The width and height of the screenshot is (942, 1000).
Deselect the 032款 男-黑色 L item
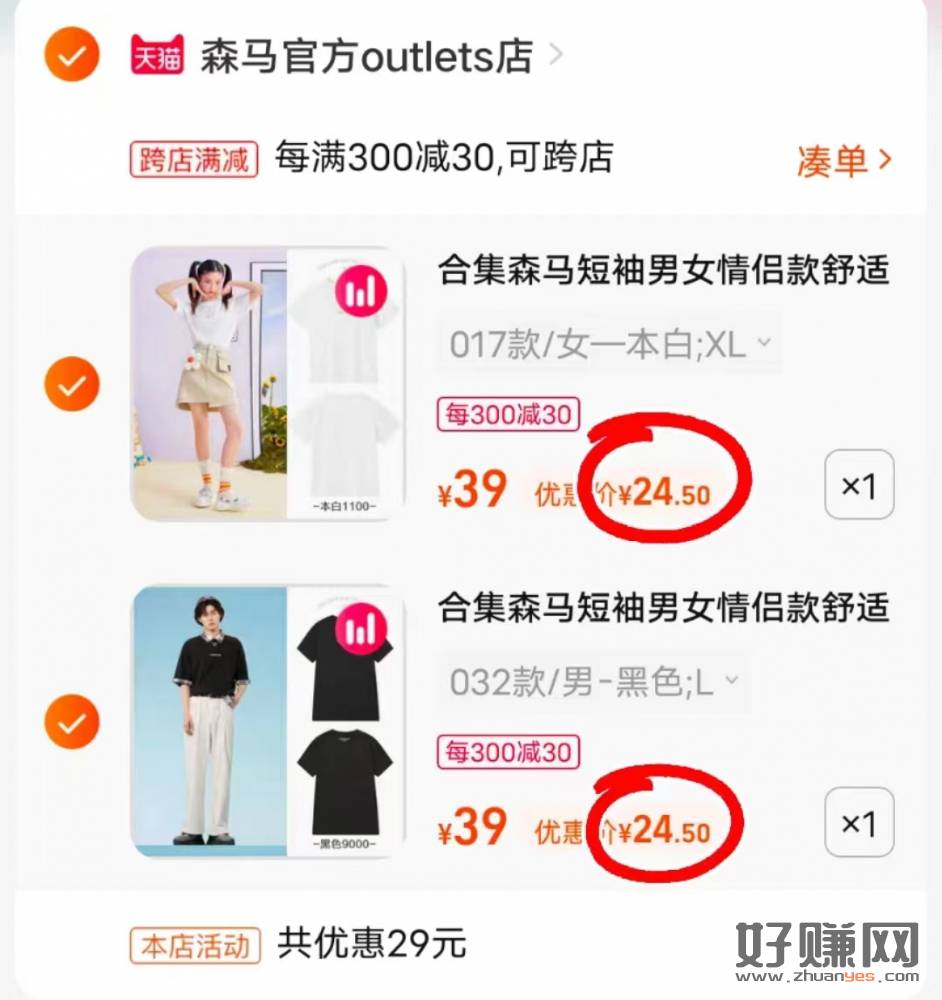(x=72, y=722)
